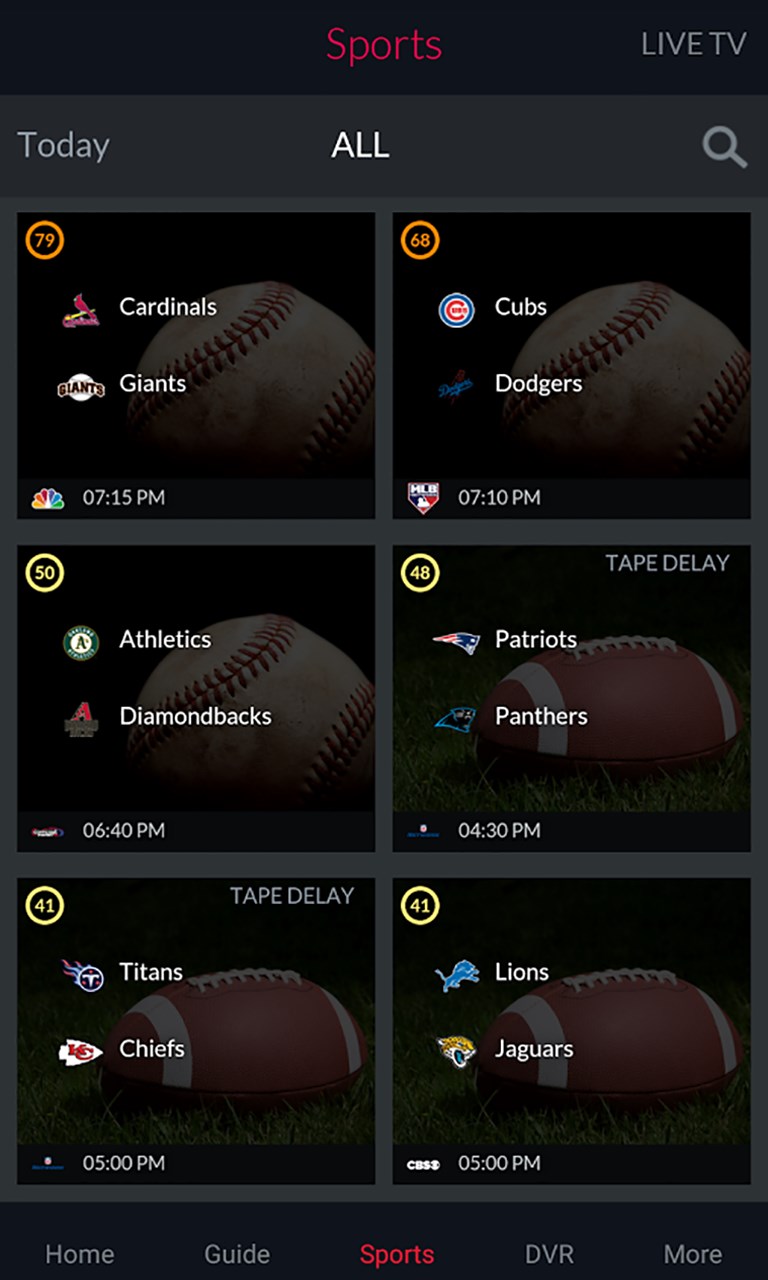
Task: Select the Chiefs team logo
Action: (82, 1049)
